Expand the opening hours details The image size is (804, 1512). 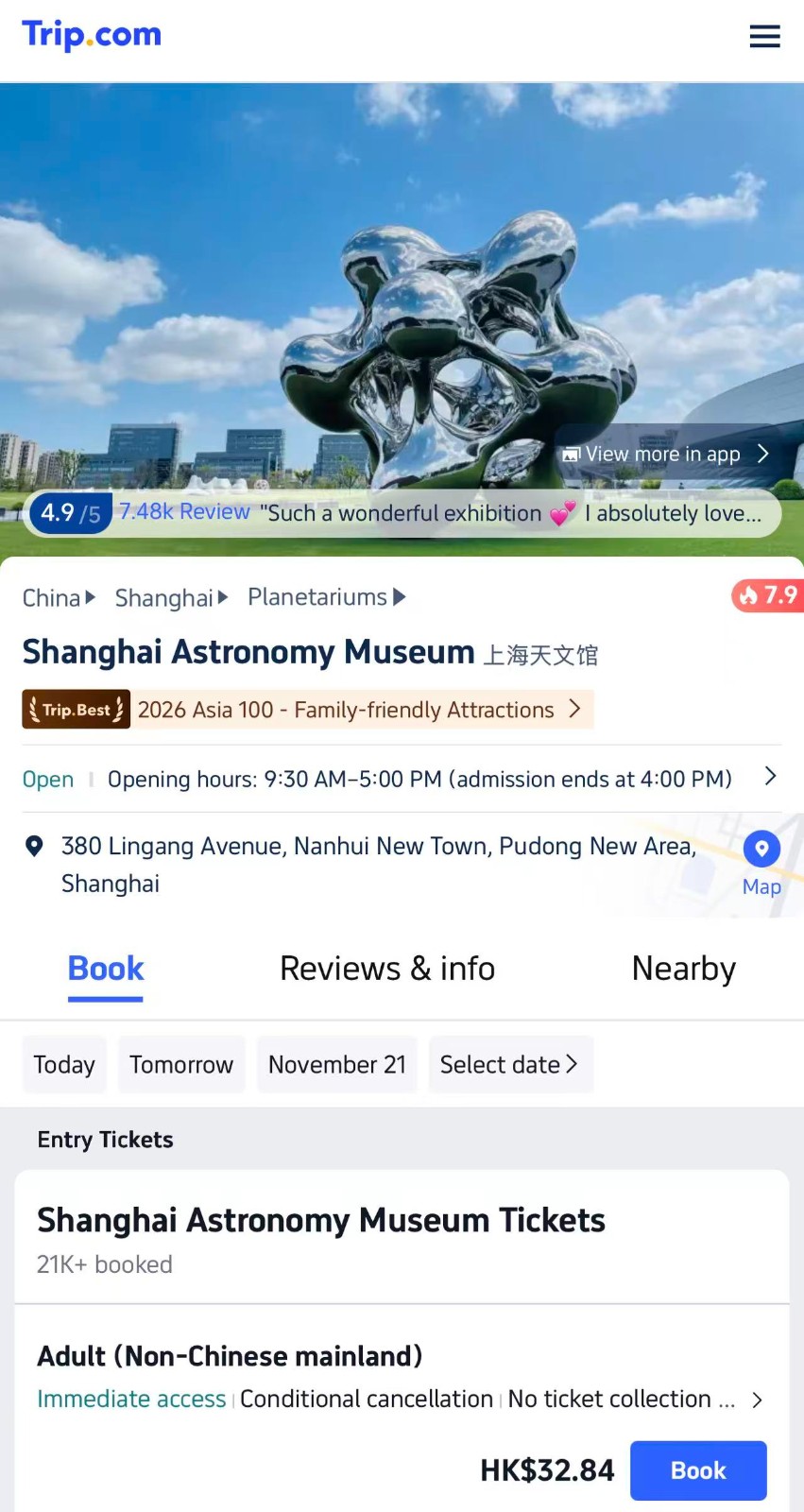769,777
